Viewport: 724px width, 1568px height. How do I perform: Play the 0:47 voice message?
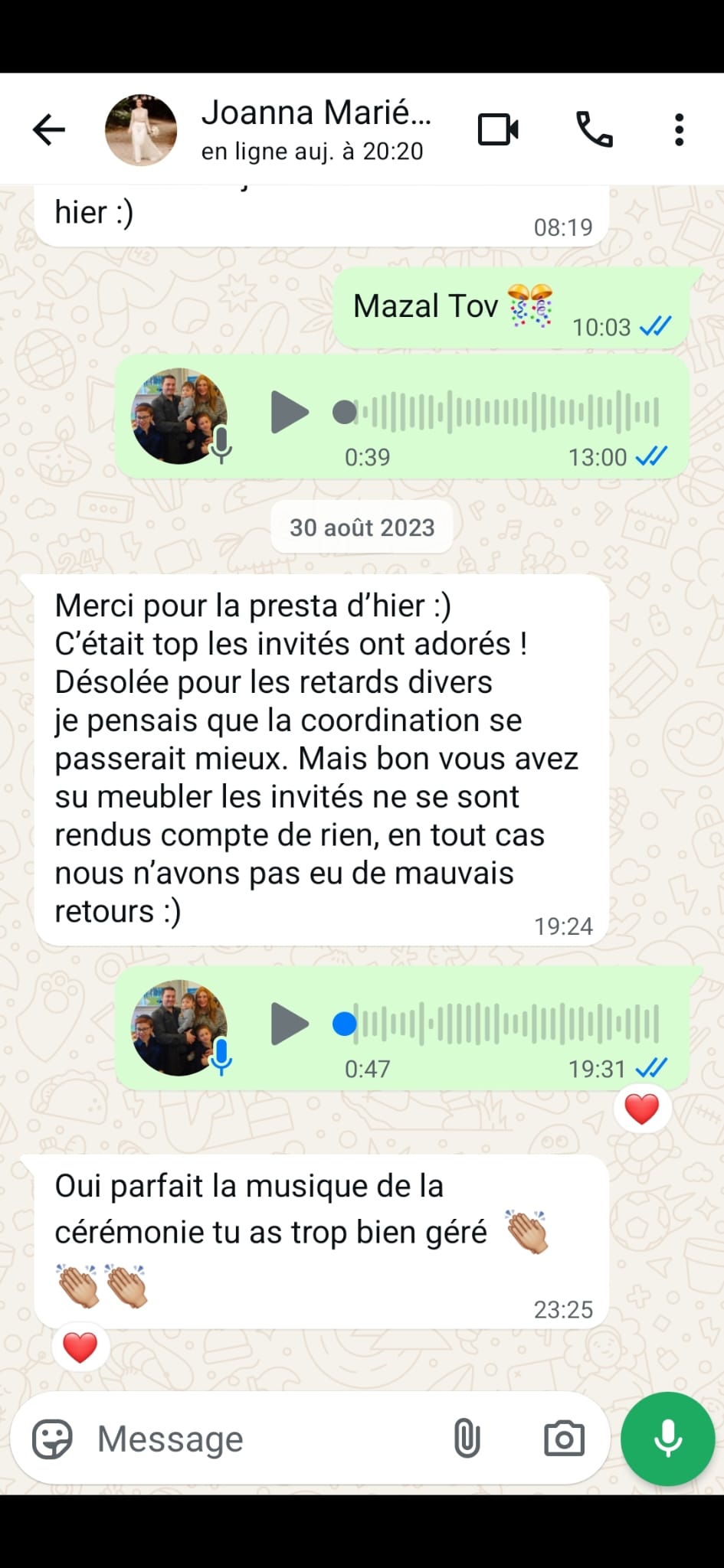tap(289, 1024)
